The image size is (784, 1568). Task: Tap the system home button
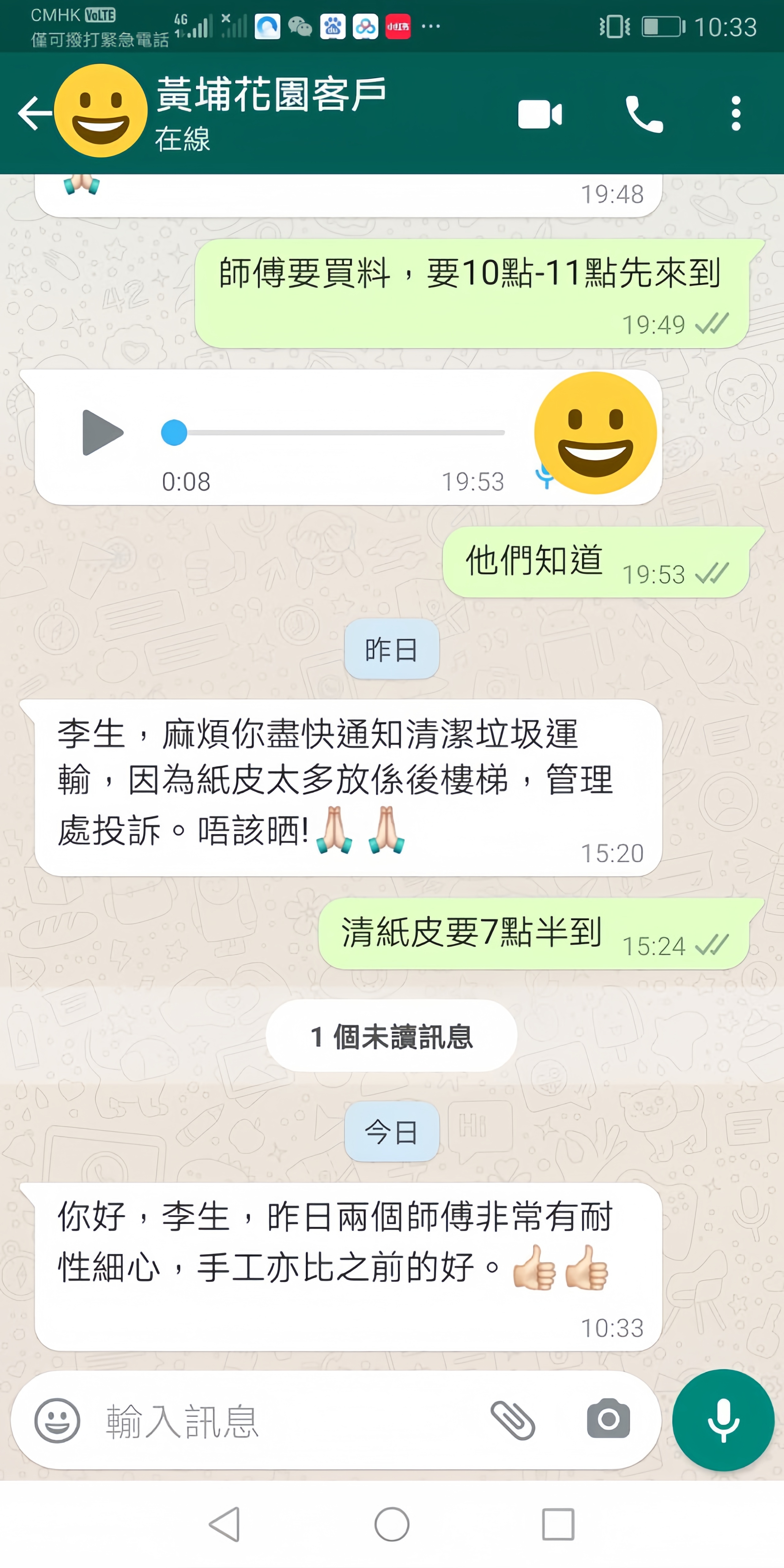[x=392, y=1524]
